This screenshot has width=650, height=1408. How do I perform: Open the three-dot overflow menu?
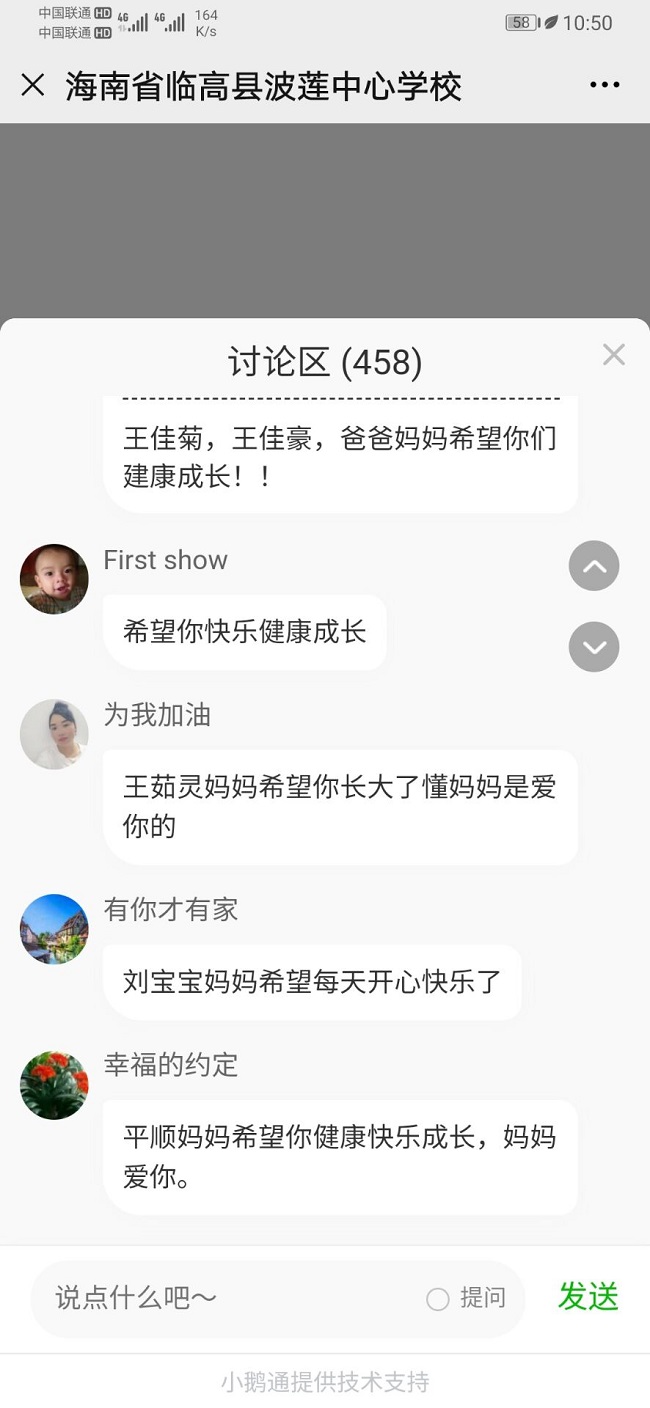(605, 86)
